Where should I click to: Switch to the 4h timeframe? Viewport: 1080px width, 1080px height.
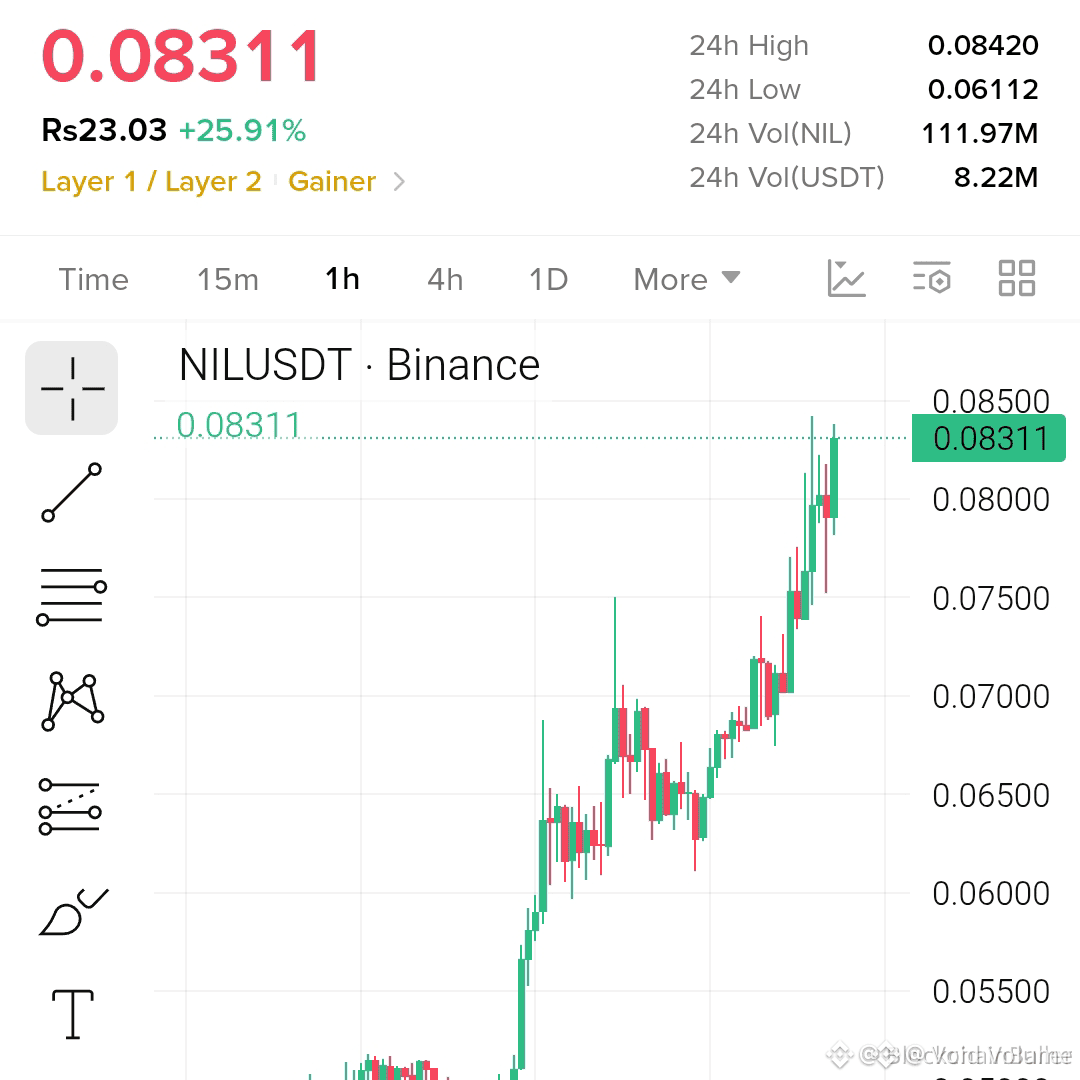pos(445,280)
